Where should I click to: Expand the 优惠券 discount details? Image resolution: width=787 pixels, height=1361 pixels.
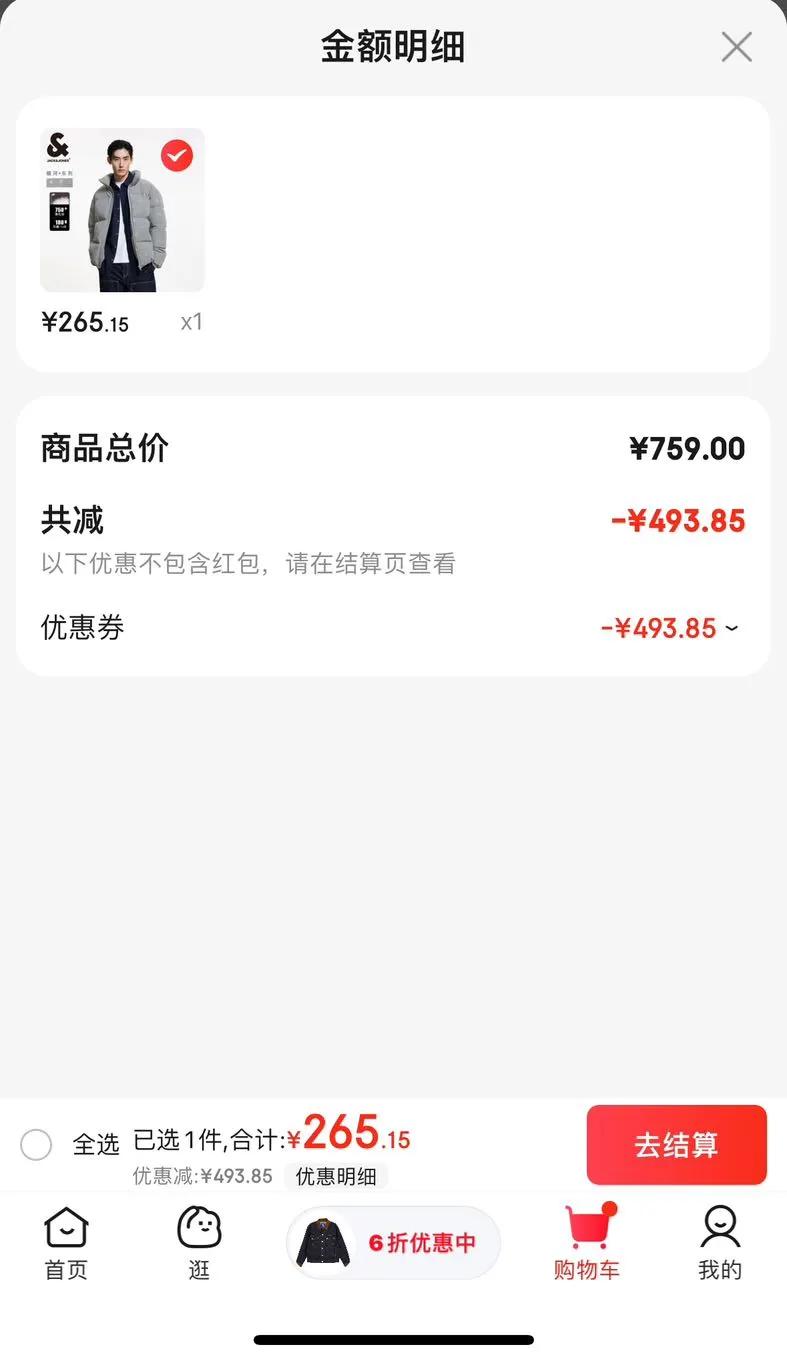(731, 628)
